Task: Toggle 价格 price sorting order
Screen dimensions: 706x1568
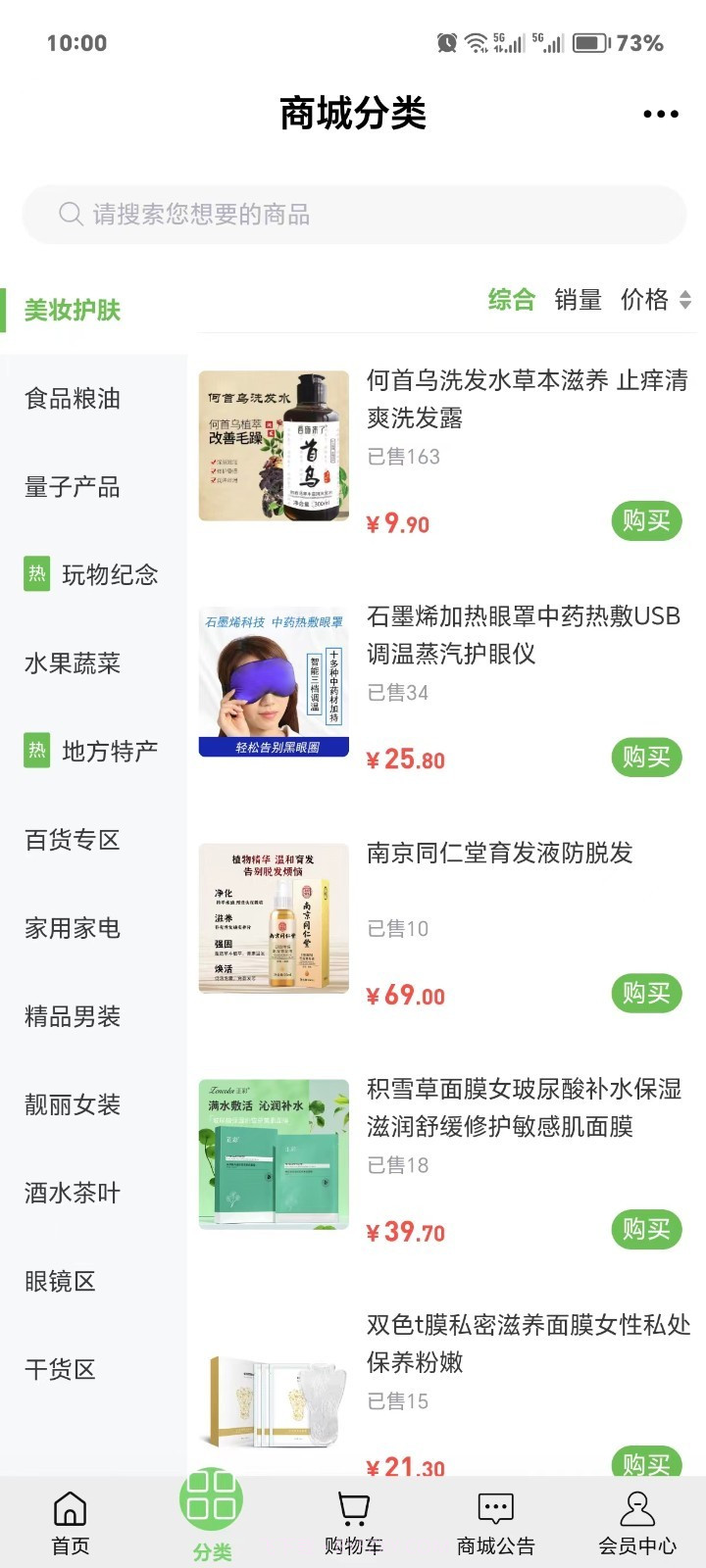Action: [644, 301]
